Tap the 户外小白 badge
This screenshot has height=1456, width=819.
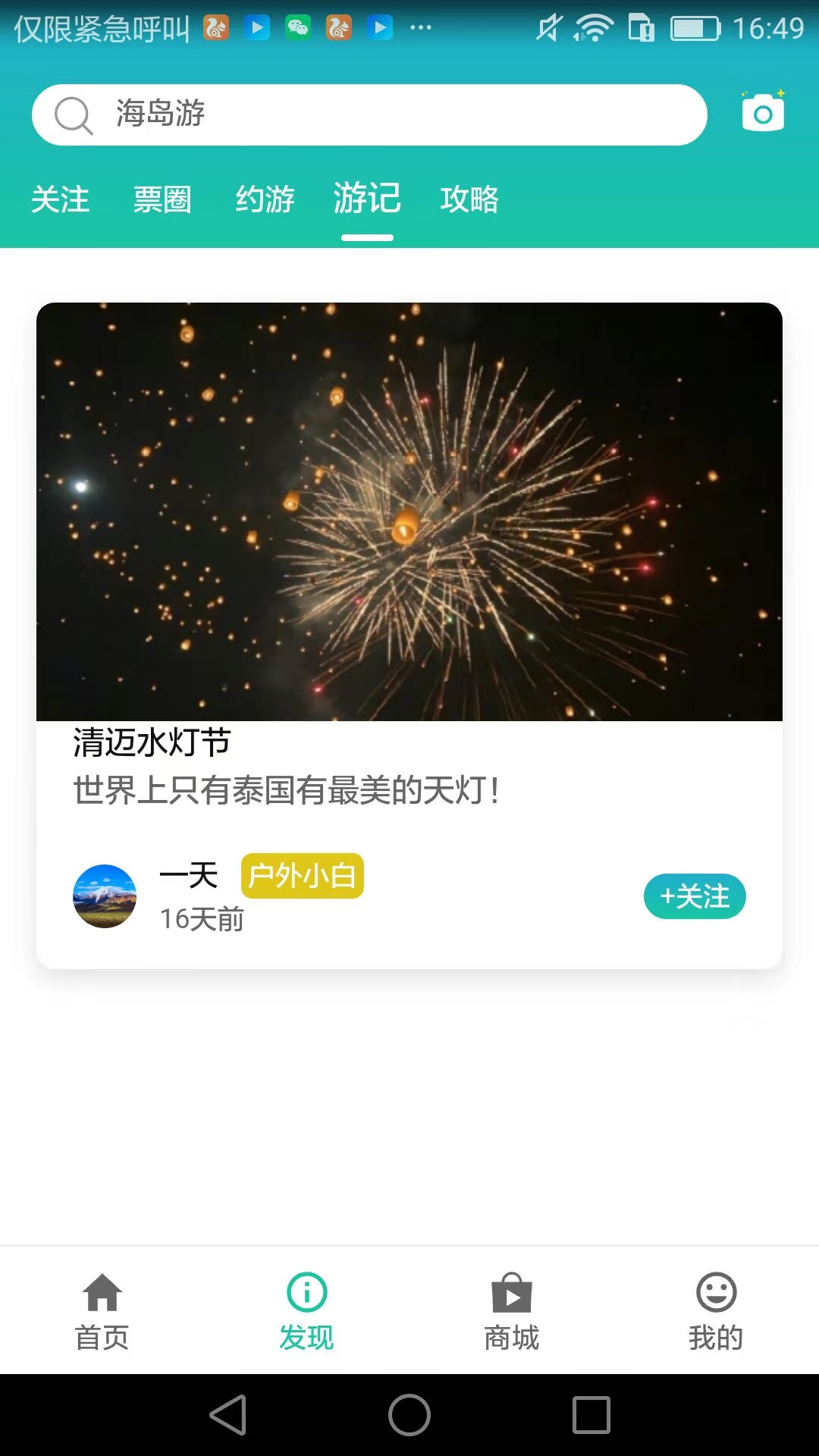[302, 876]
